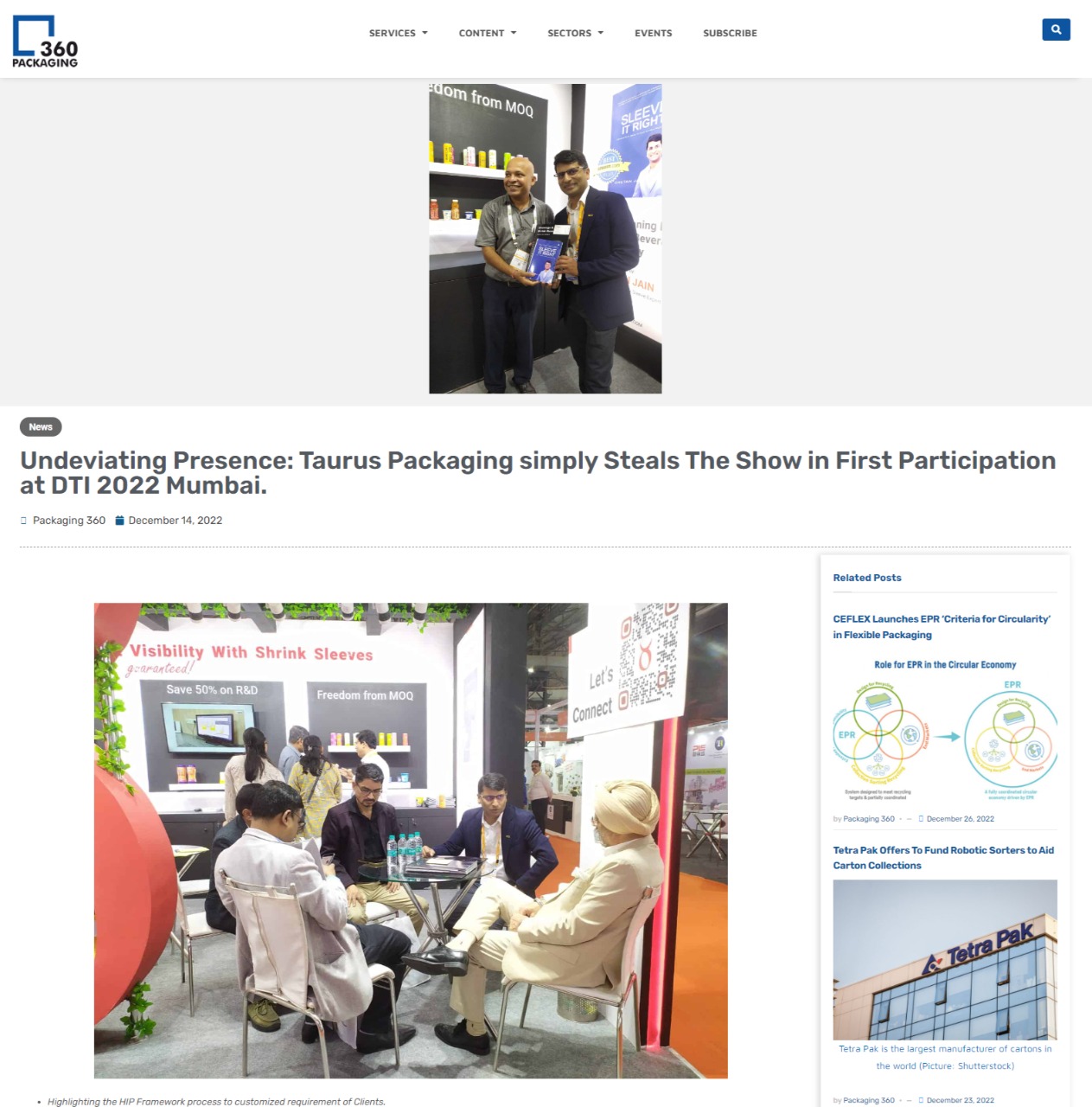Expand the Services dropdown menu
This screenshot has height=1107, width=1092.
click(x=398, y=33)
